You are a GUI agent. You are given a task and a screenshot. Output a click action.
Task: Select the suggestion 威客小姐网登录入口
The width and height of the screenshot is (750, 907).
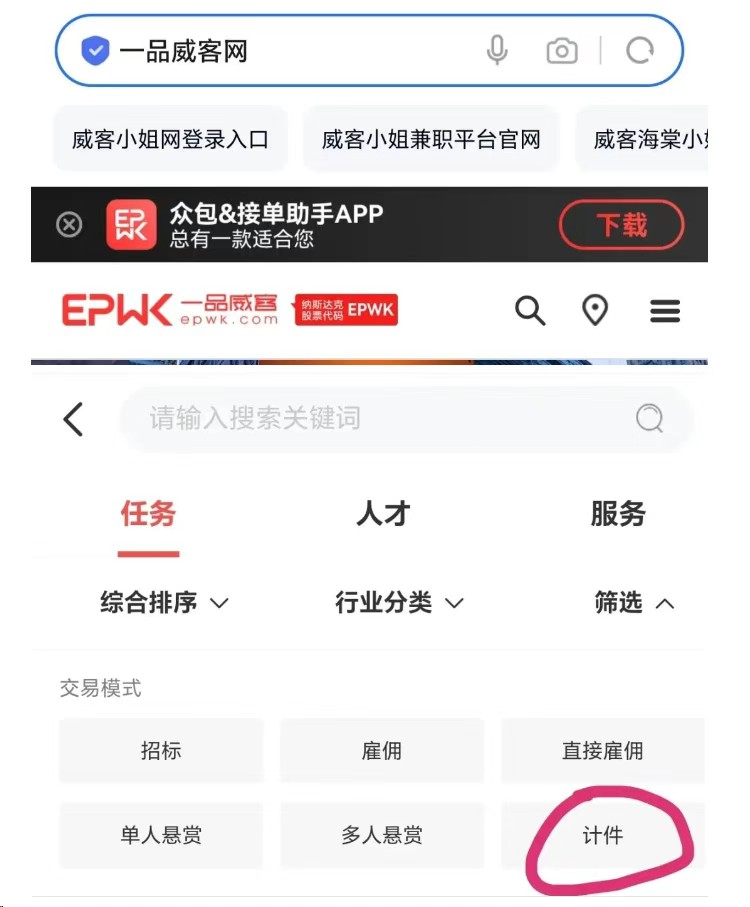click(x=170, y=139)
